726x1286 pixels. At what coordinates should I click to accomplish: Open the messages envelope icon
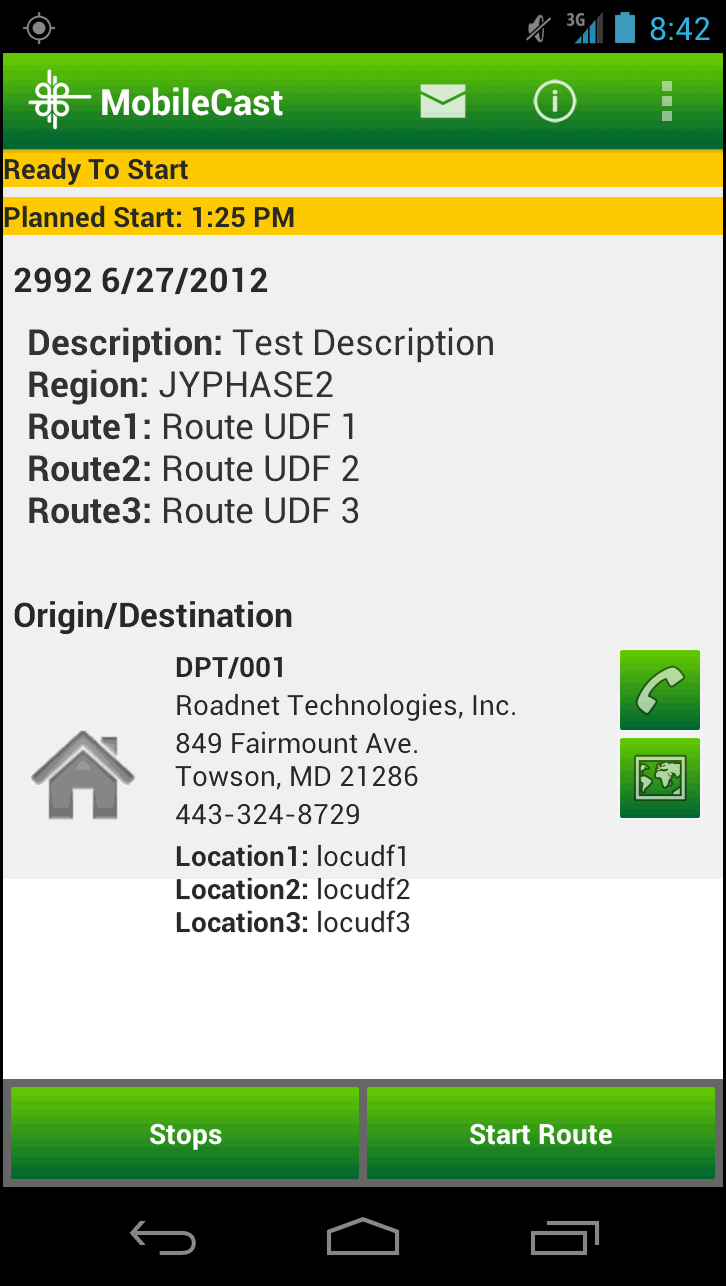443,101
